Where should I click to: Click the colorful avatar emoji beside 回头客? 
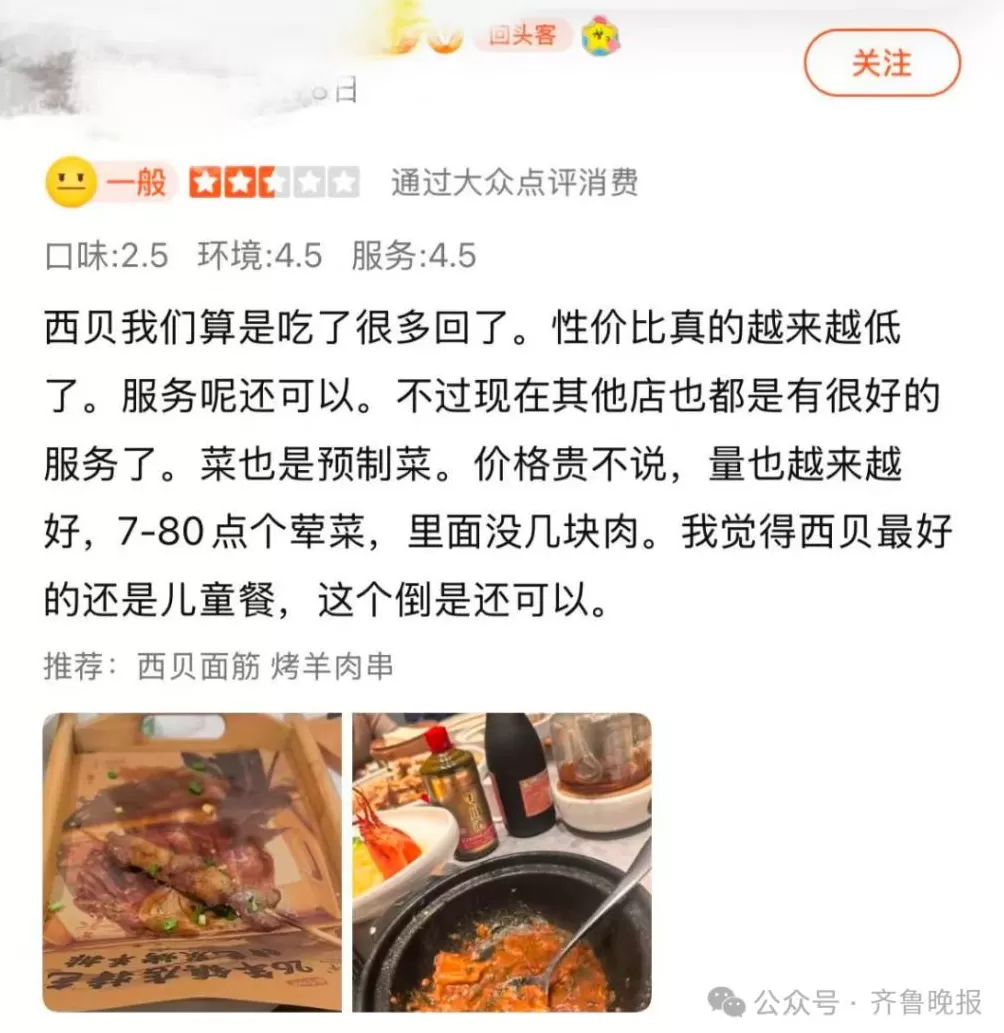tap(601, 37)
